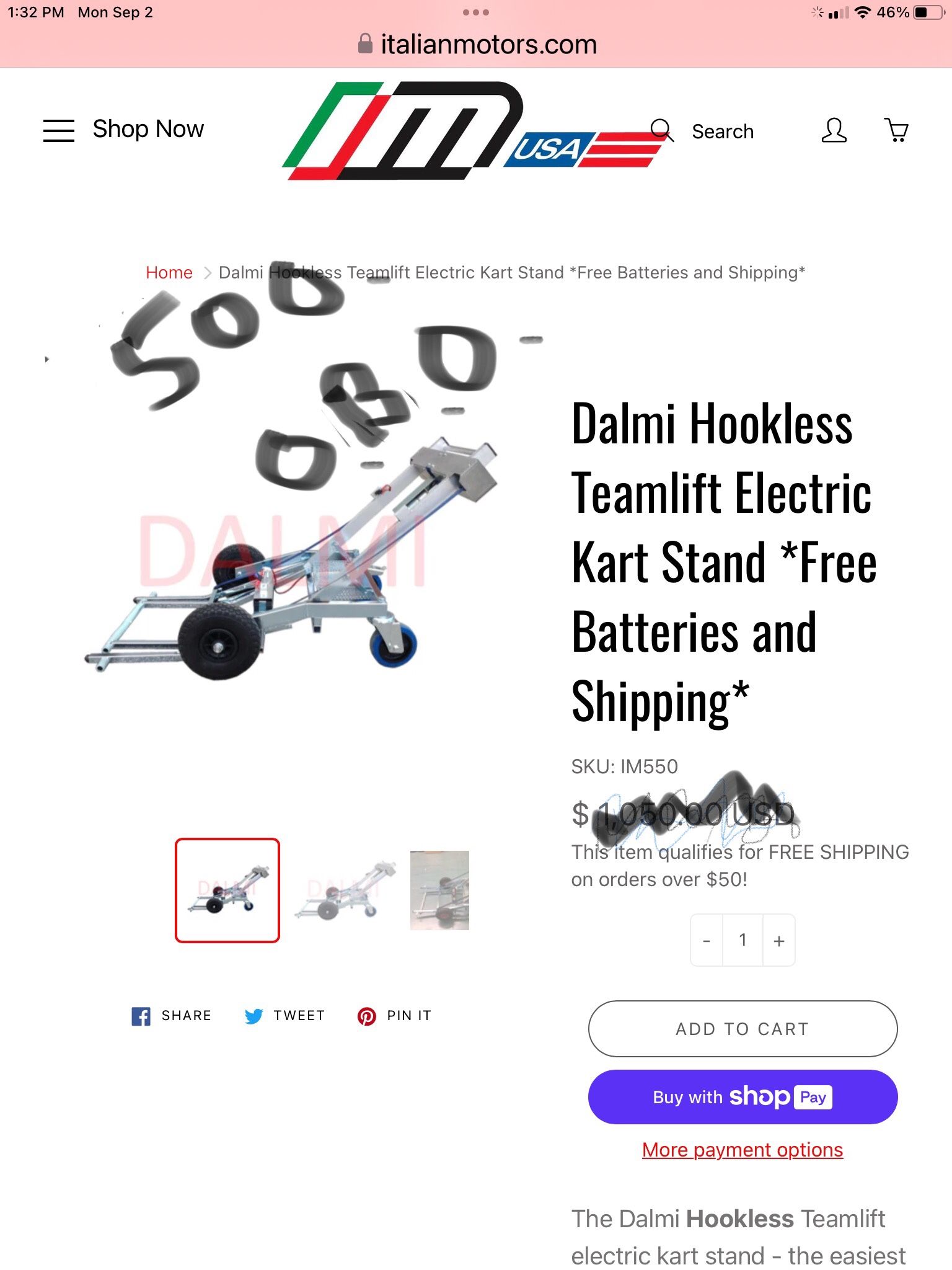Select the second product thumbnail

point(345,891)
